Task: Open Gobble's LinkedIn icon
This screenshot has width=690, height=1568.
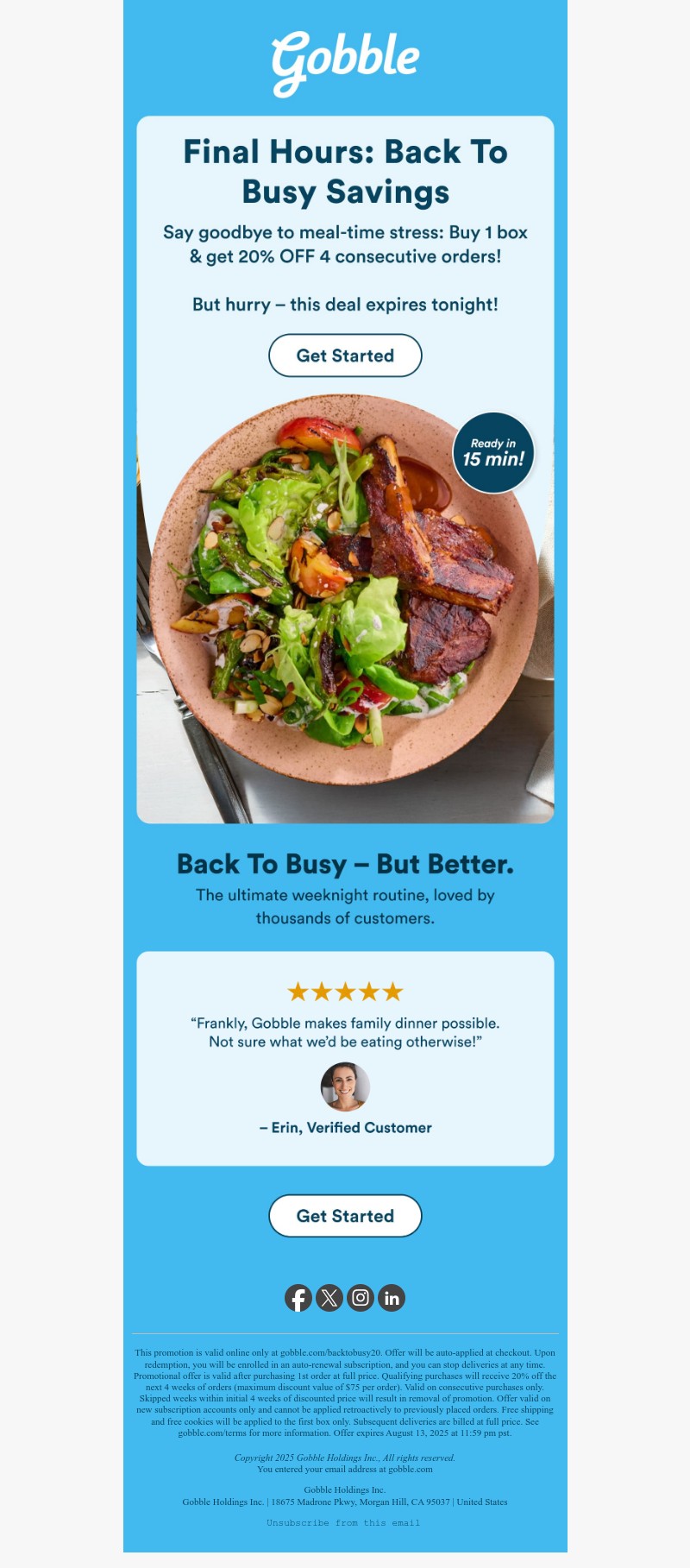Action: point(392,1298)
